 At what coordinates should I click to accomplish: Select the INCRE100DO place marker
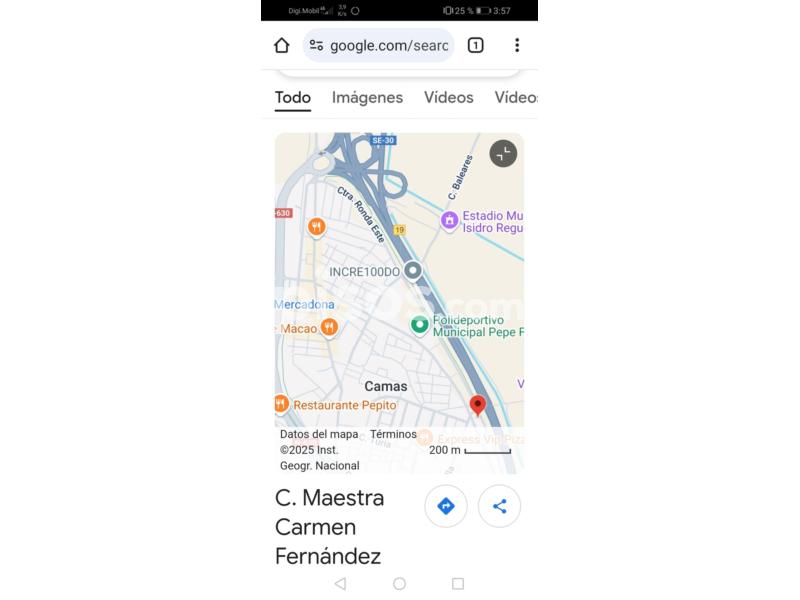(412, 271)
